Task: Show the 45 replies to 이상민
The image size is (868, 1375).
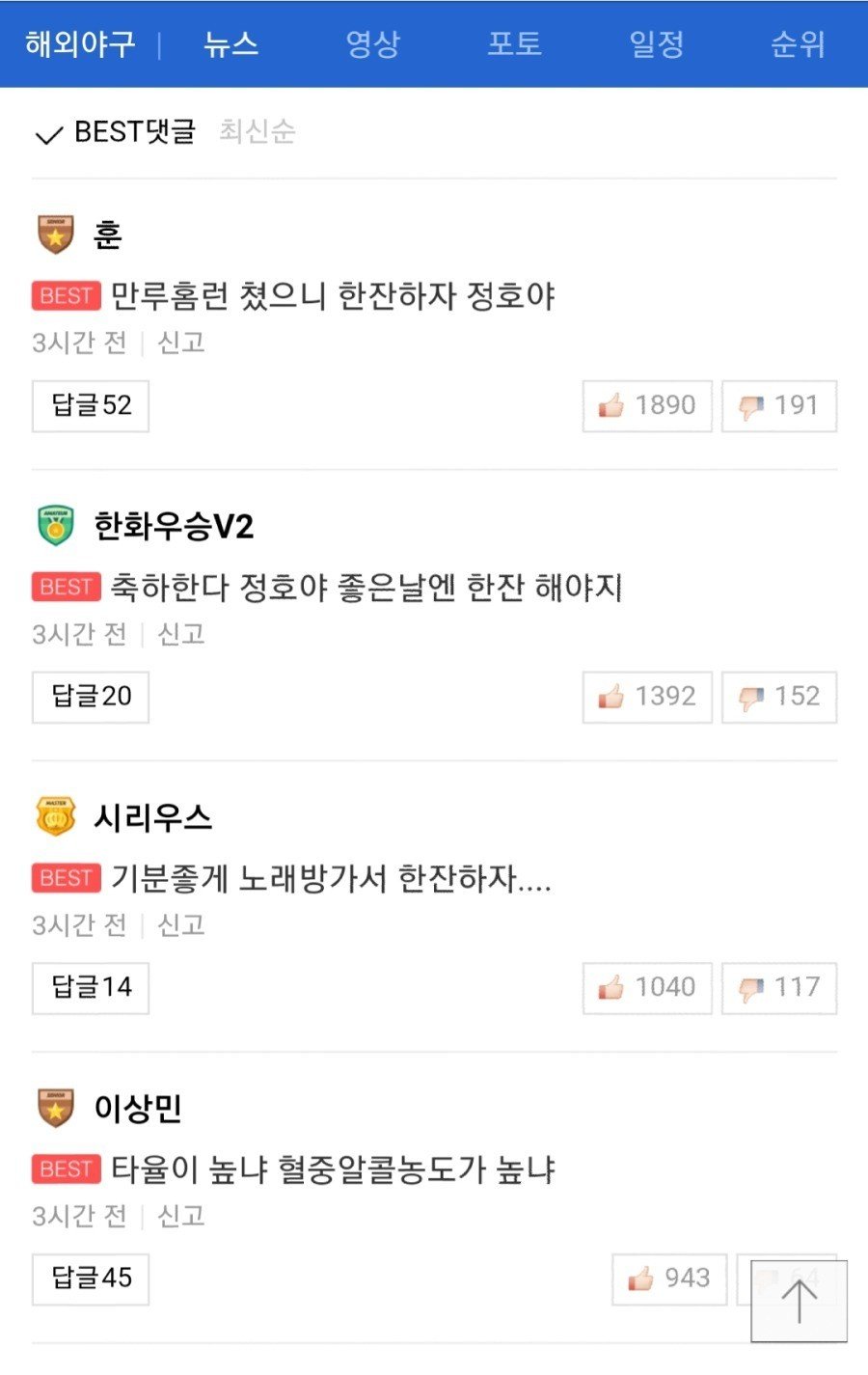Action: (x=91, y=1279)
